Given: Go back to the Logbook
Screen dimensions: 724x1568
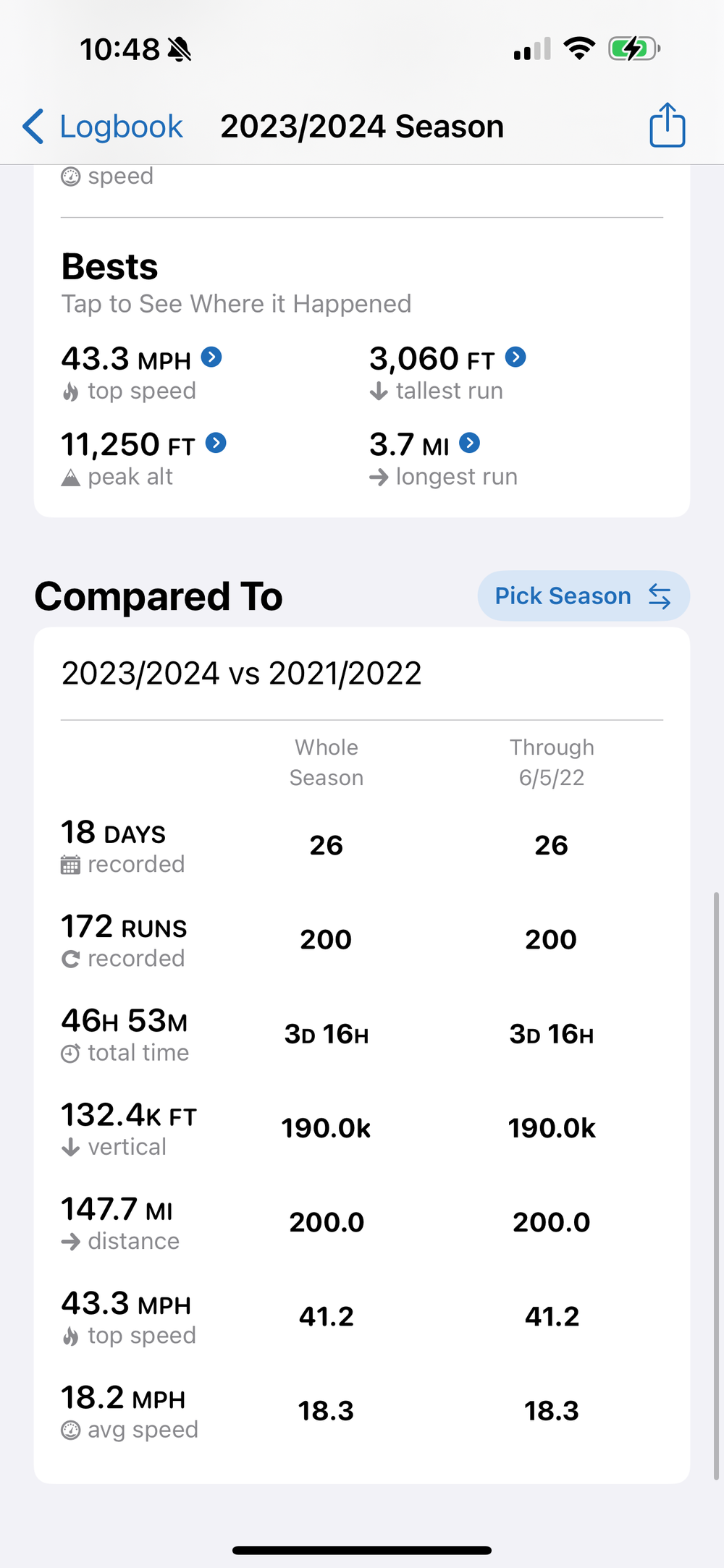Looking at the screenshot, I should pos(103,127).
